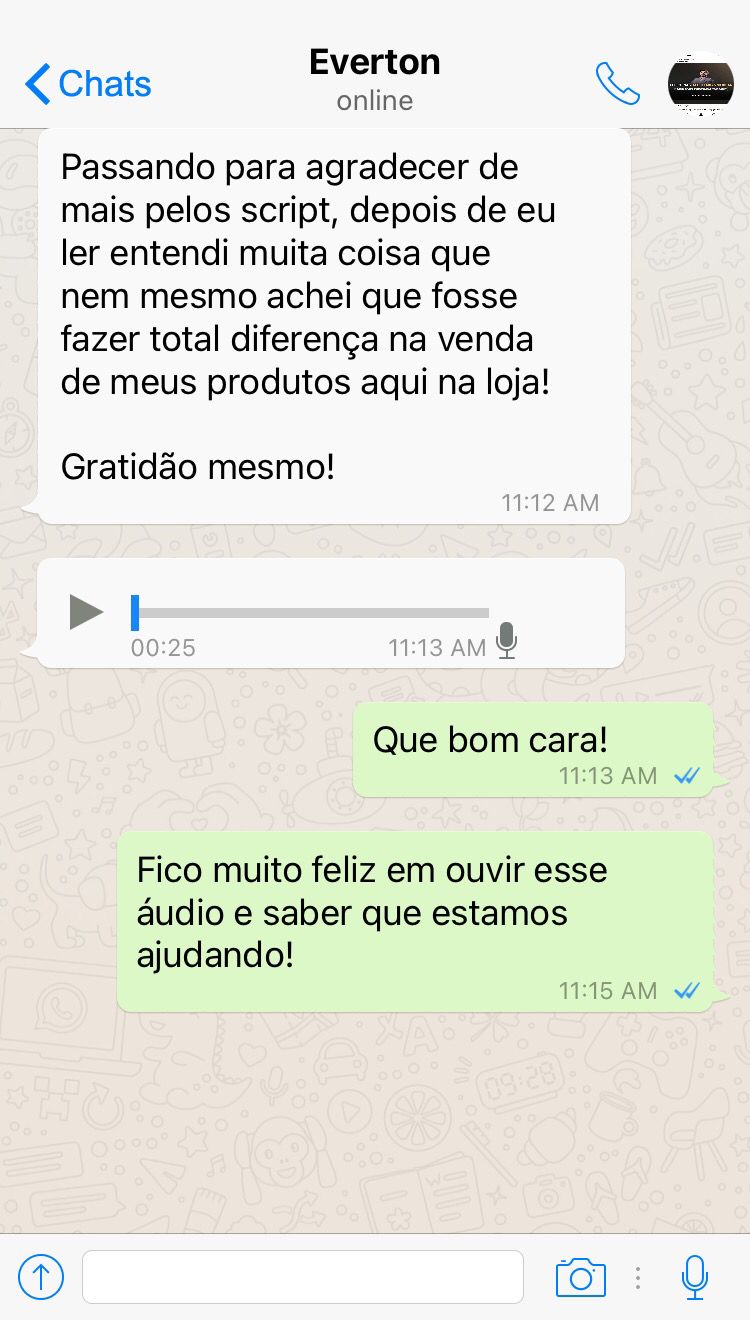Image resolution: width=750 pixels, height=1320 pixels.
Task: Open Everton's profile picture
Action: coord(700,84)
